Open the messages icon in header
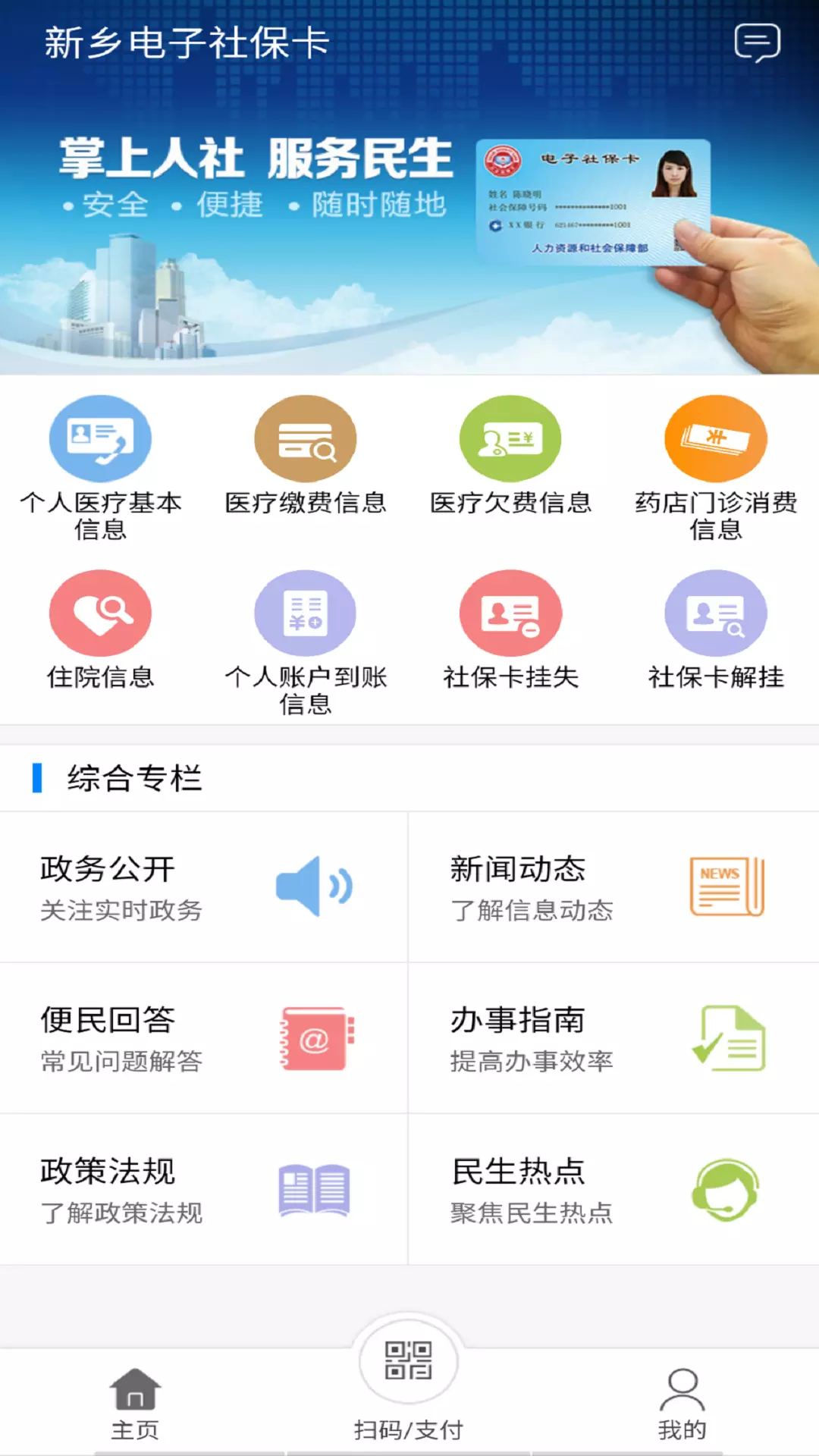Screen dimensions: 819x1456 click(757, 42)
